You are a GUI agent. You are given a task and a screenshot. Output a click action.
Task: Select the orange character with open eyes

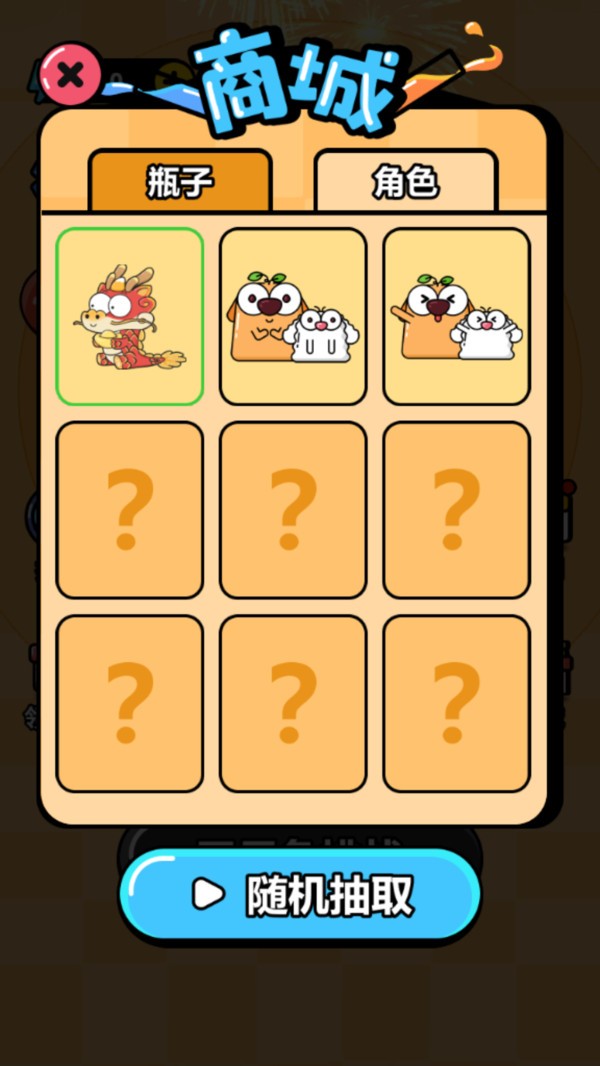[x=293, y=317]
